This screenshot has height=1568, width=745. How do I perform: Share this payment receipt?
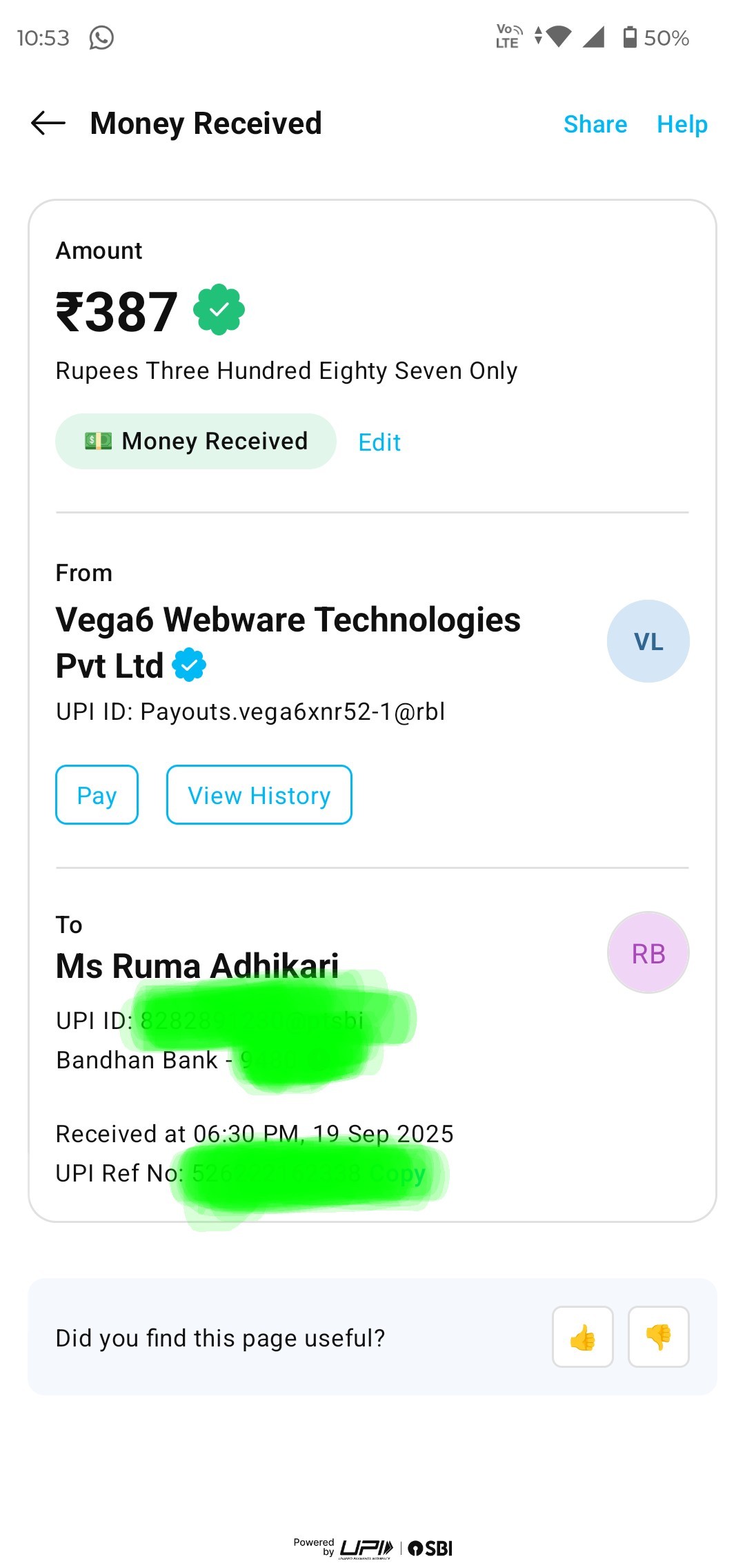[595, 124]
